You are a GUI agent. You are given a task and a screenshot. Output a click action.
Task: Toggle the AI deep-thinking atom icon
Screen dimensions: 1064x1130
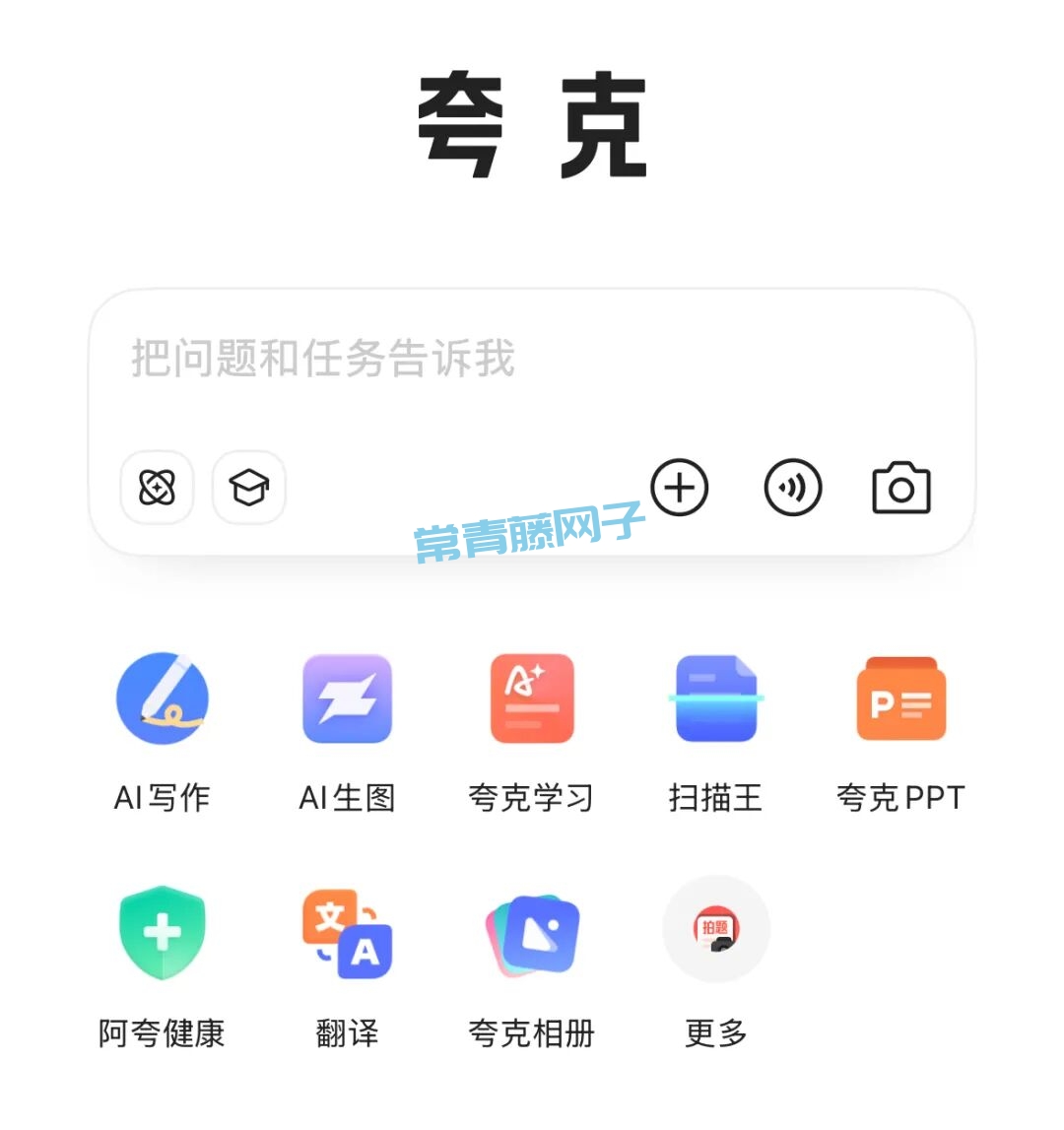(x=157, y=488)
